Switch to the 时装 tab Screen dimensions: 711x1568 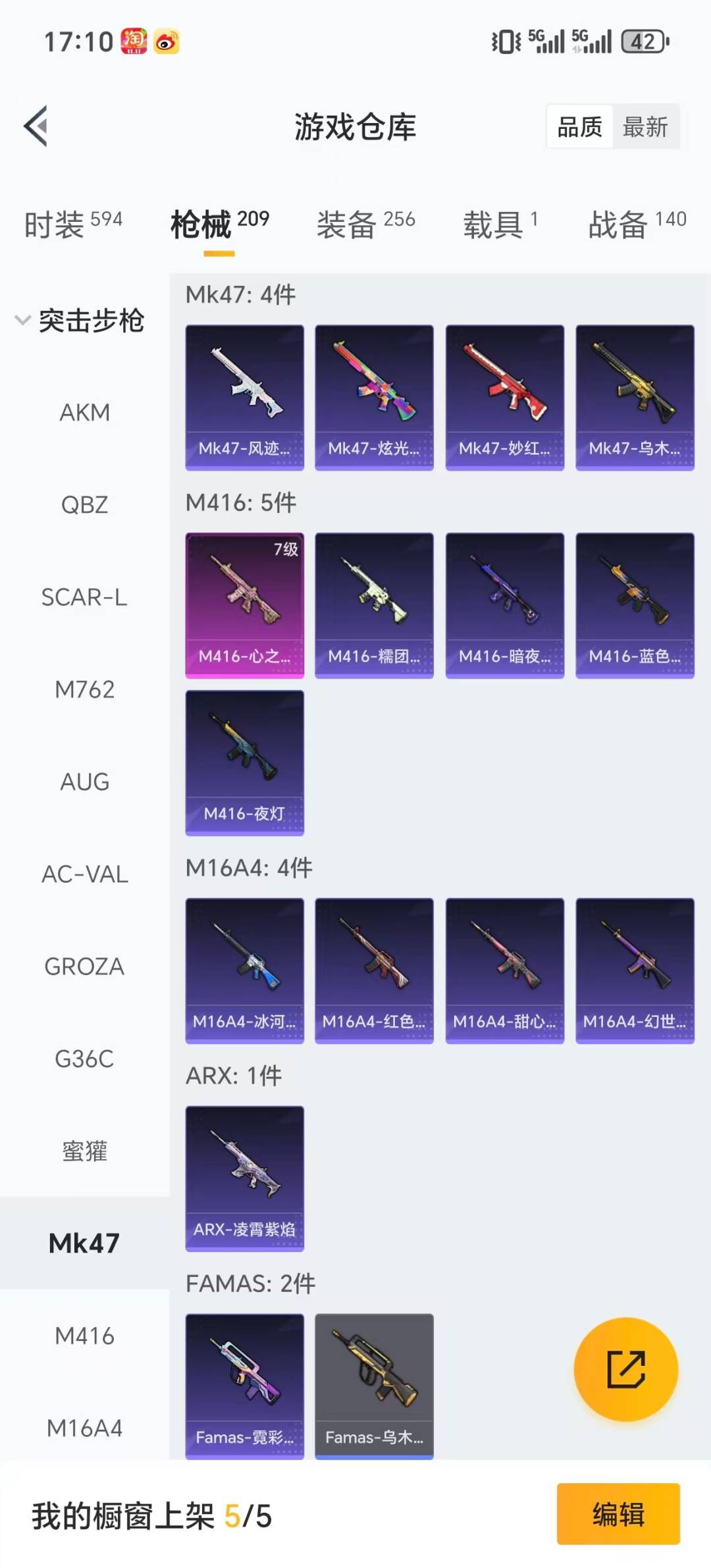[73, 224]
